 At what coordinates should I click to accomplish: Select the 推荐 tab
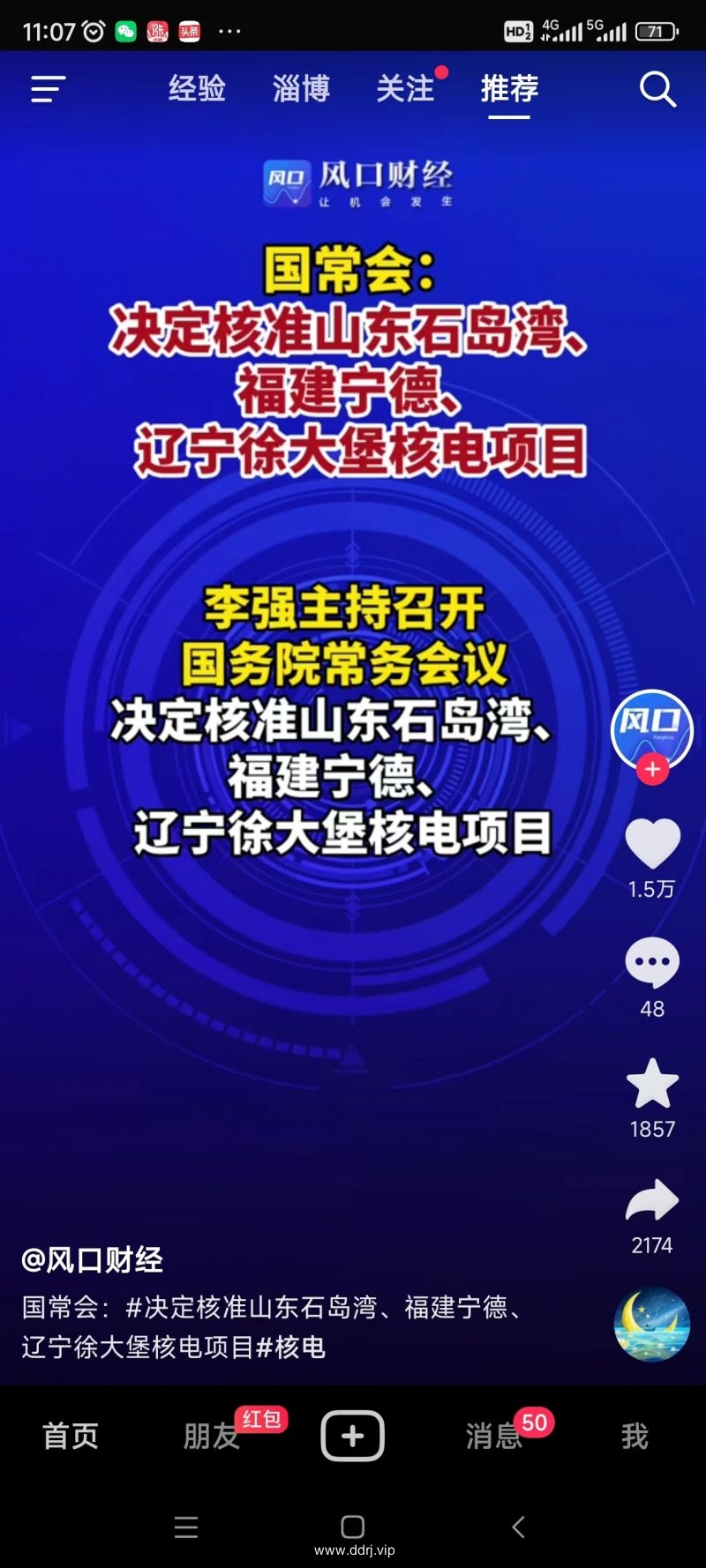[509, 89]
